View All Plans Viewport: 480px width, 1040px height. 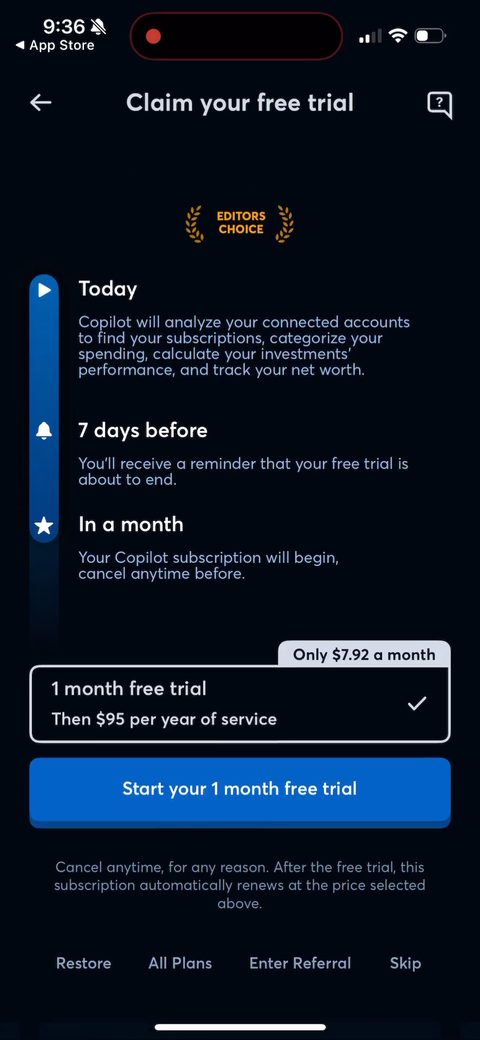point(180,963)
